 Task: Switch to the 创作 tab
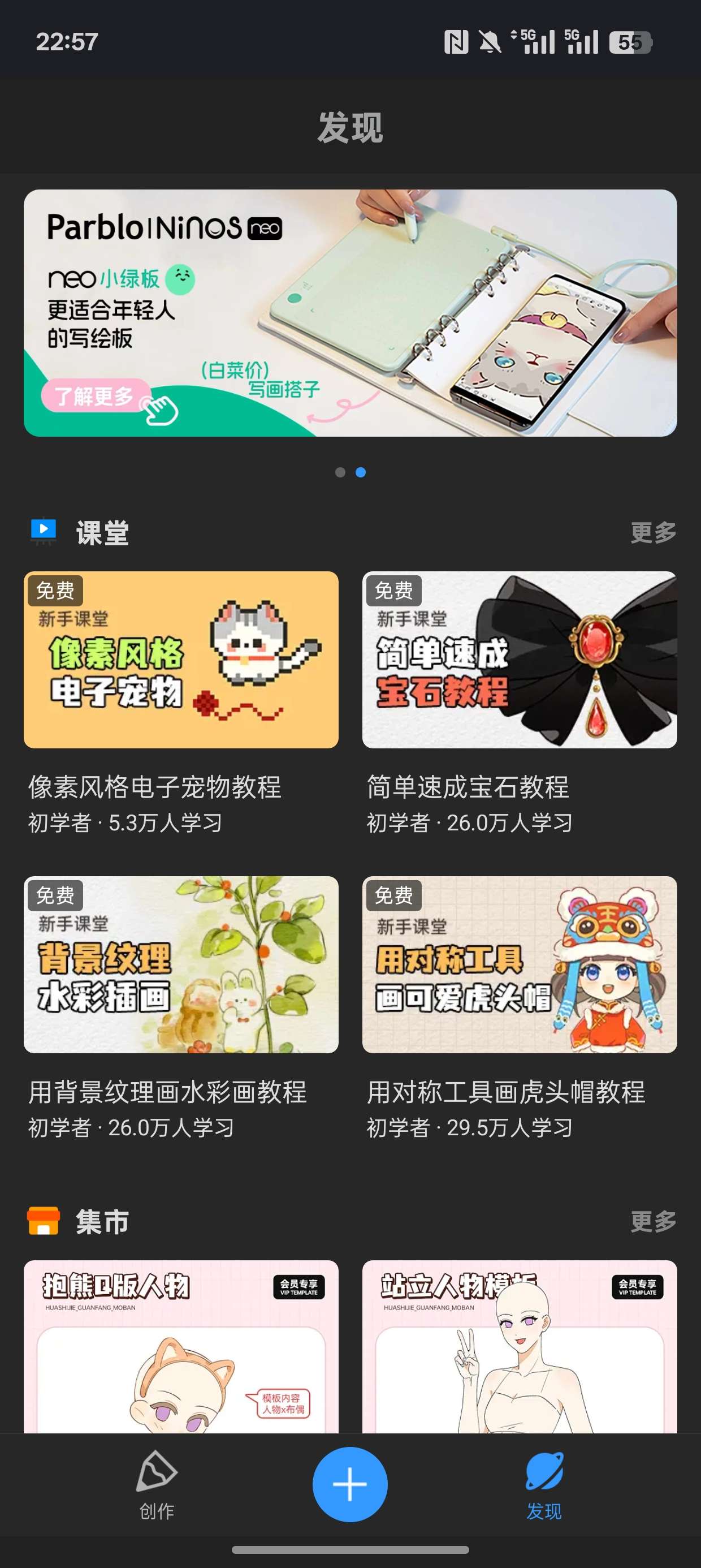coord(157,1485)
